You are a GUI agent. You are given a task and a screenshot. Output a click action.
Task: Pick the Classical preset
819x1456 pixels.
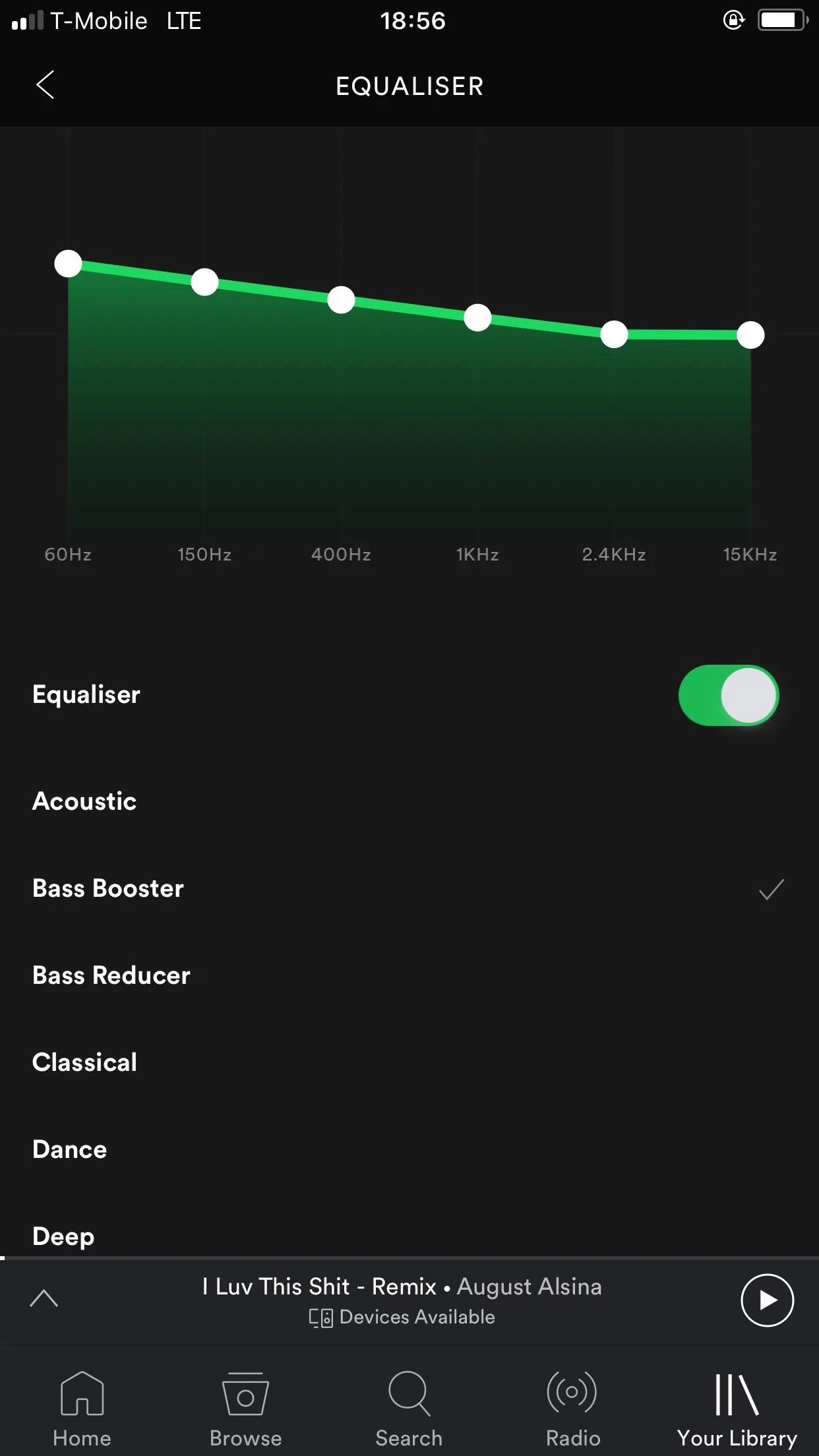click(x=409, y=1062)
